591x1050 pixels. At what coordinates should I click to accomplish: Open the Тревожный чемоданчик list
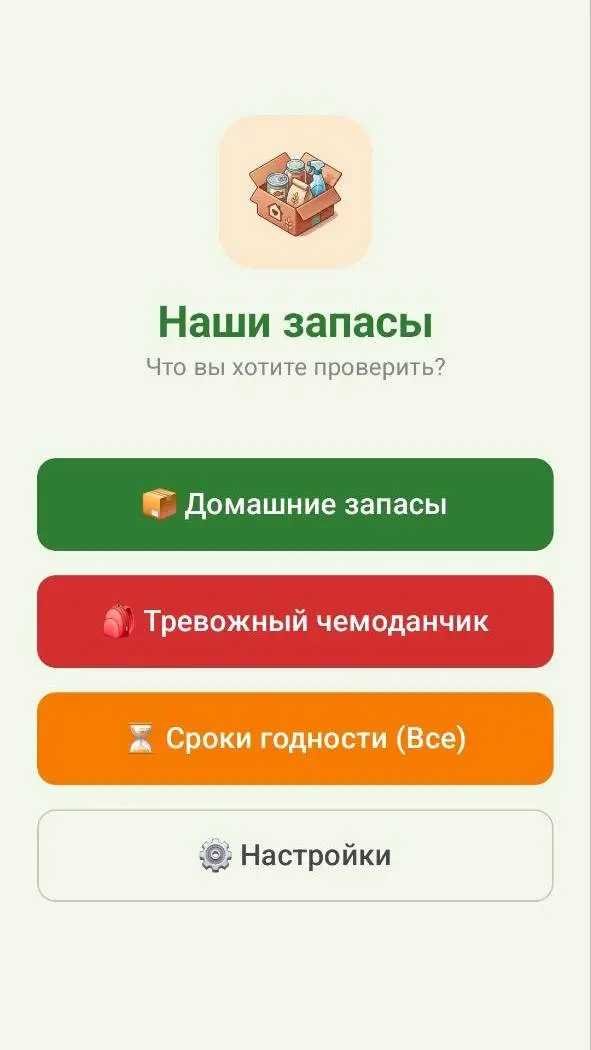click(x=295, y=621)
